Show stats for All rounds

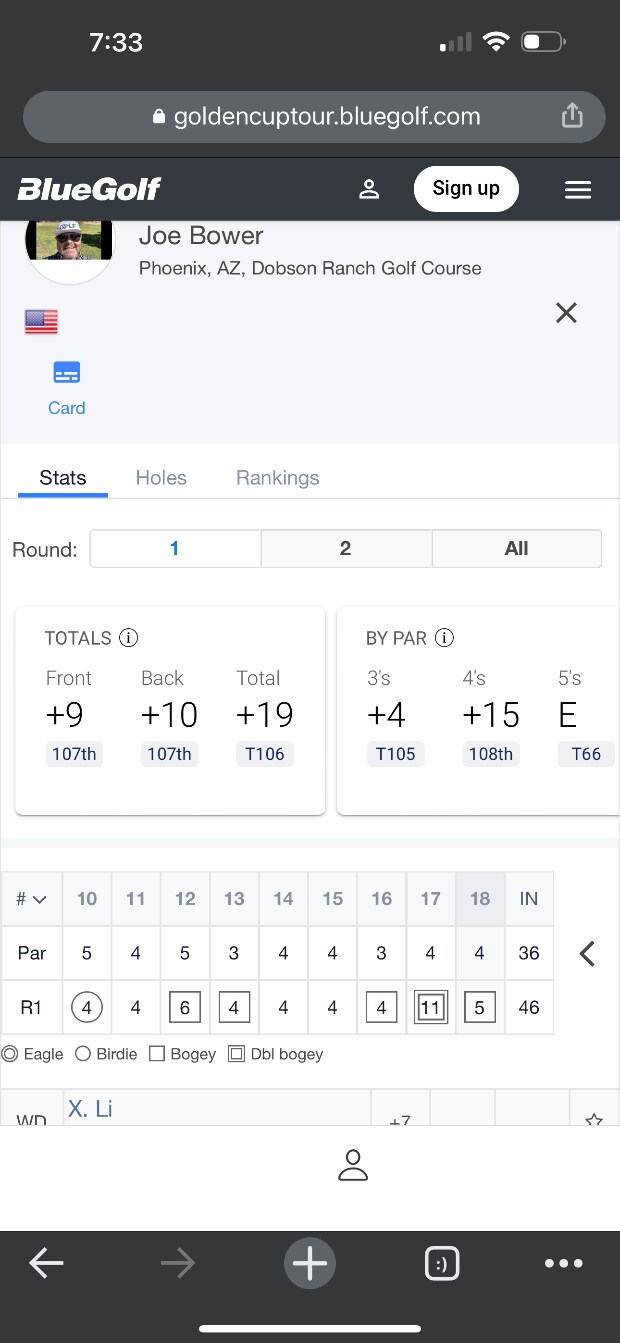pyautogui.click(x=516, y=549)
